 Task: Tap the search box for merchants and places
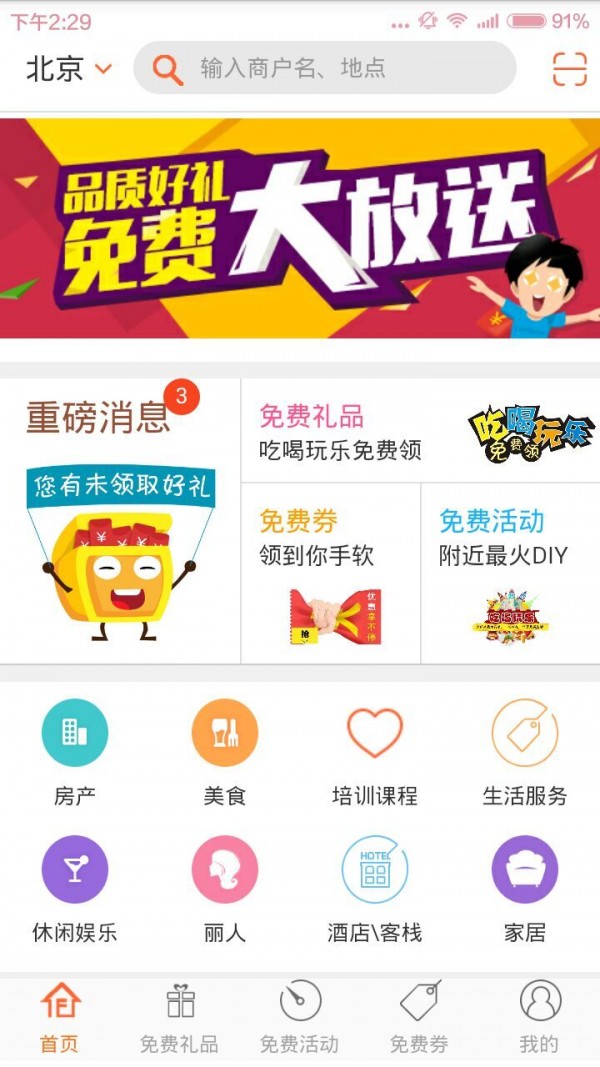pos(325,68)
